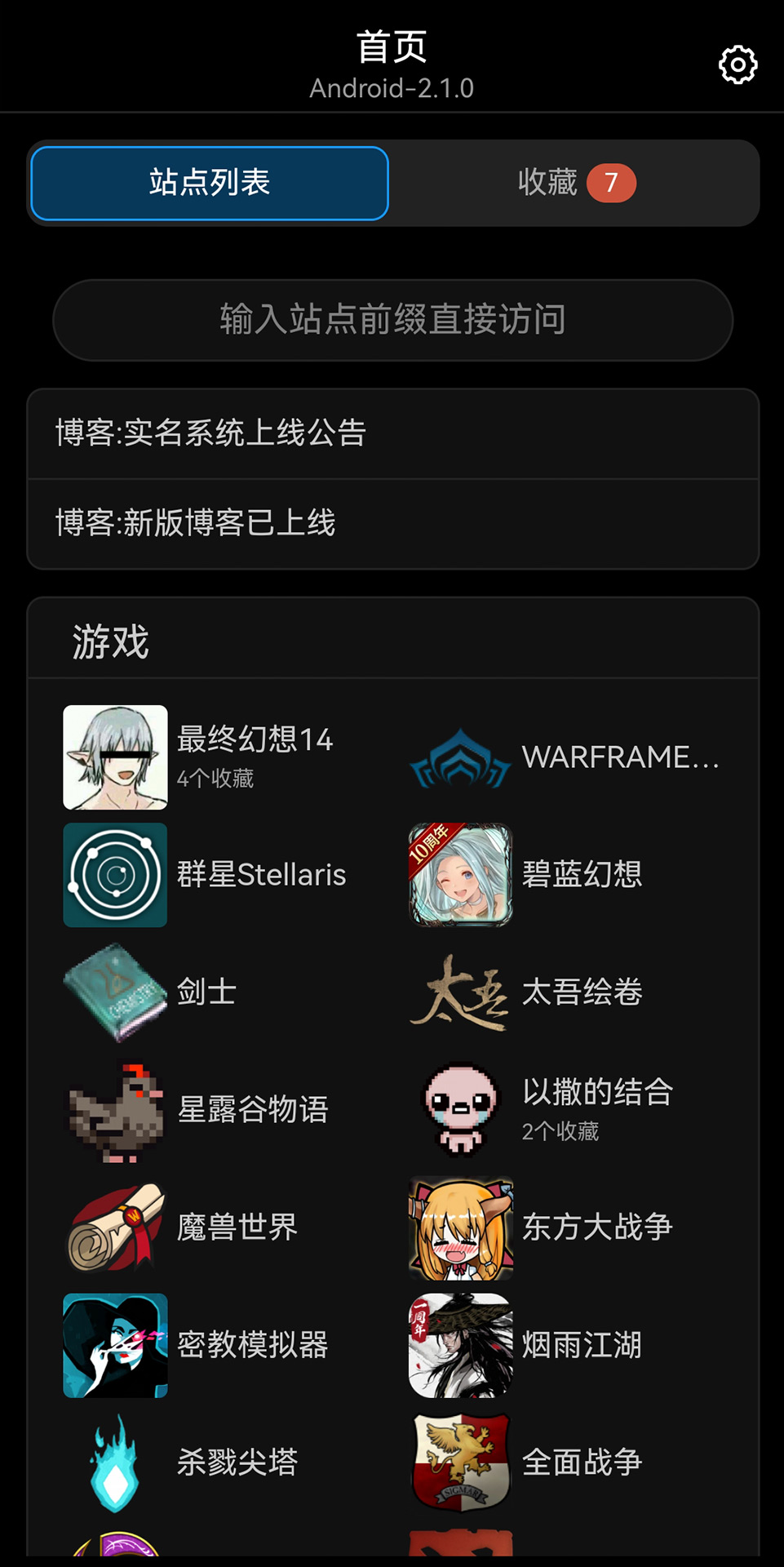This screenshot has width=784, height=1567.
Task: Open the 星露谷物语 site
Action: (212, 1109)
